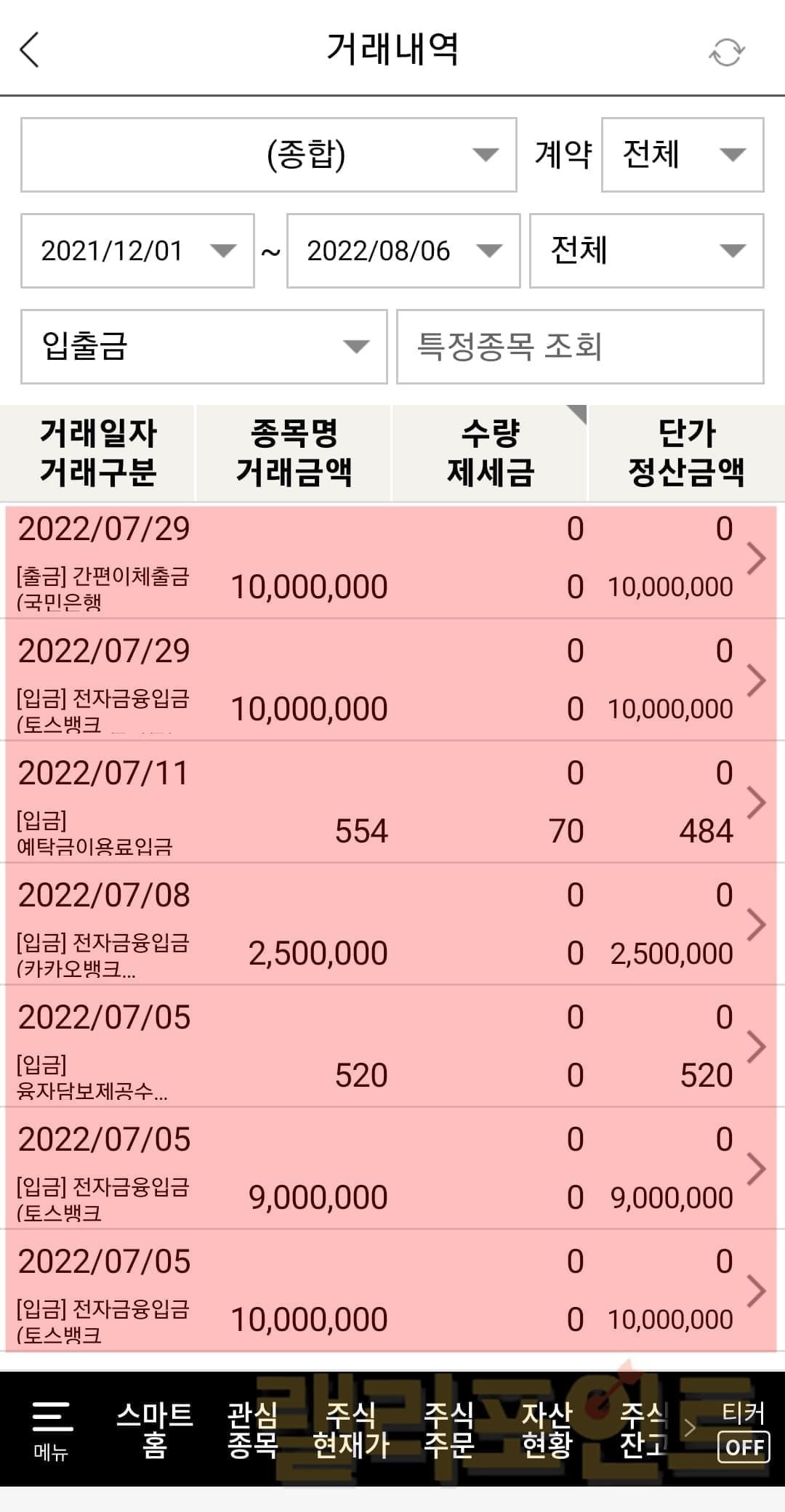Go back using the top-left arrow
Viewport: 785px width, 1512px height.
[30, 50]
